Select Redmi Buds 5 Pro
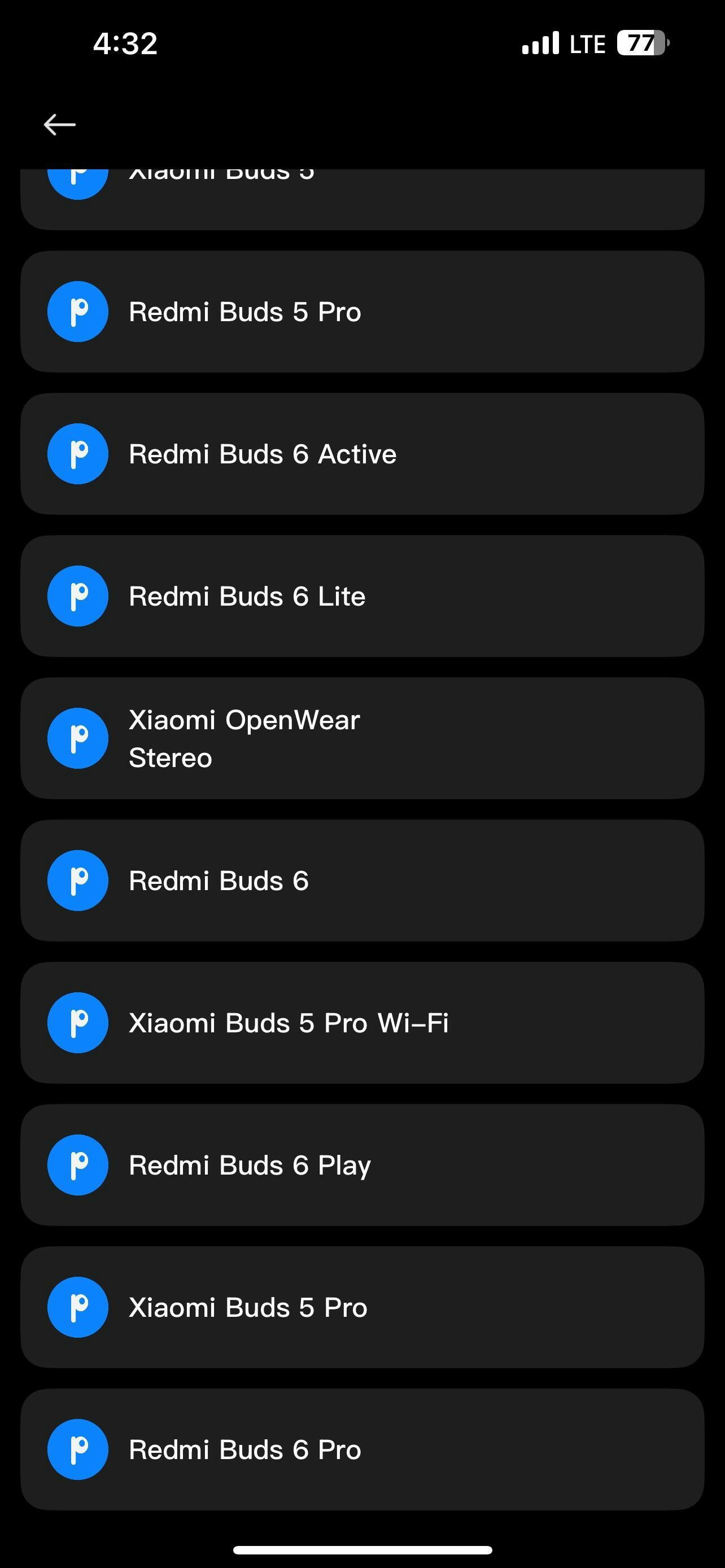725x1568 pixels. pos(362,312)
